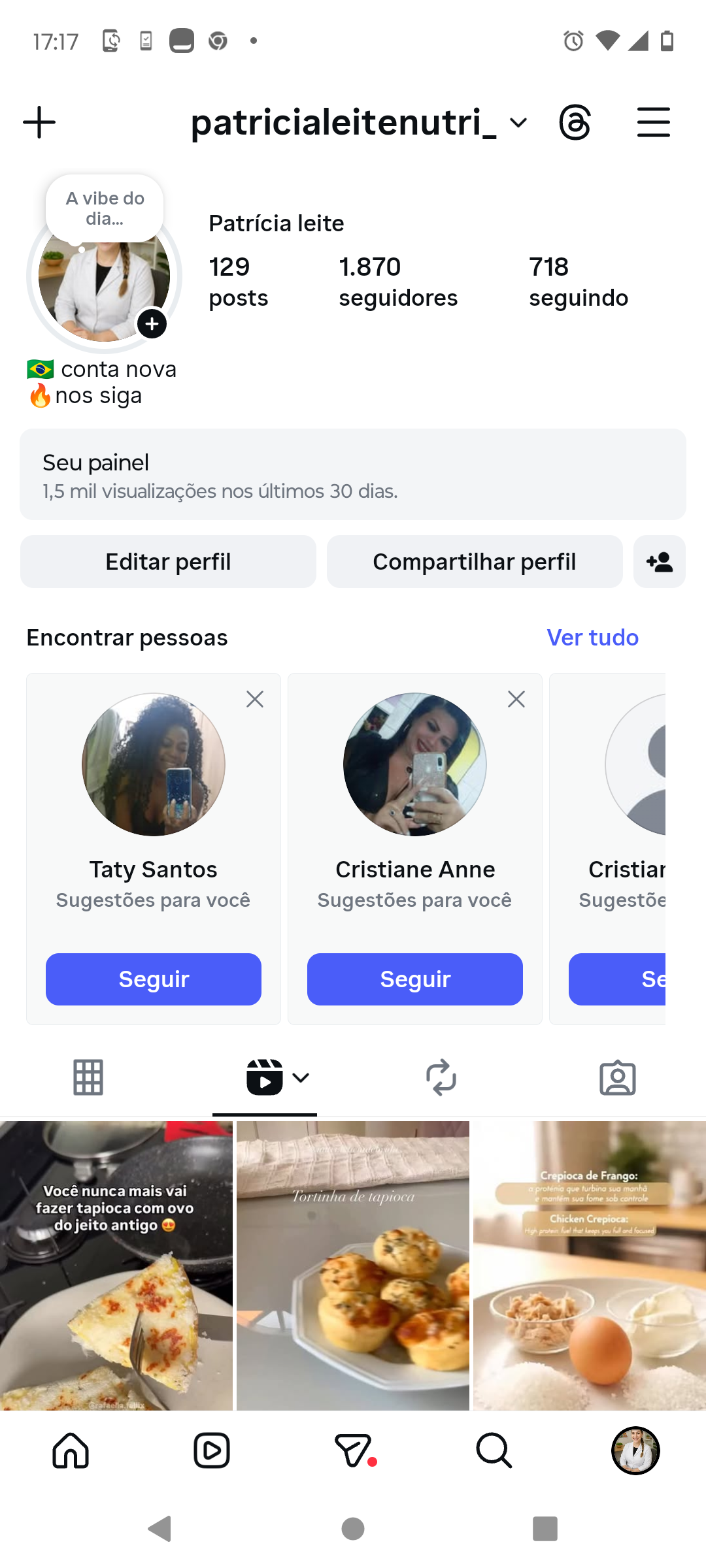
Task: Switch to the reposts tab
Action: 441,1077
